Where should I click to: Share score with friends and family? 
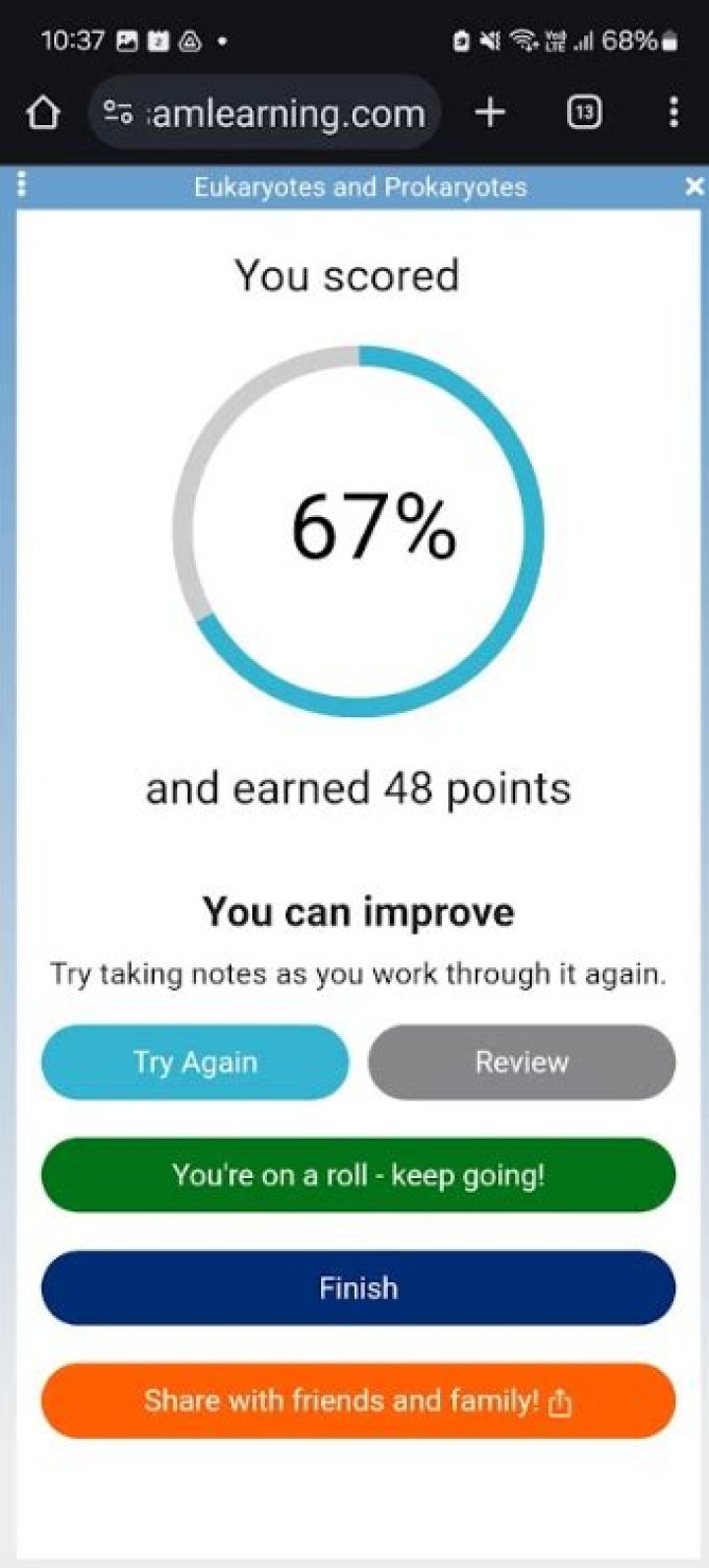tap(358, 1401)
